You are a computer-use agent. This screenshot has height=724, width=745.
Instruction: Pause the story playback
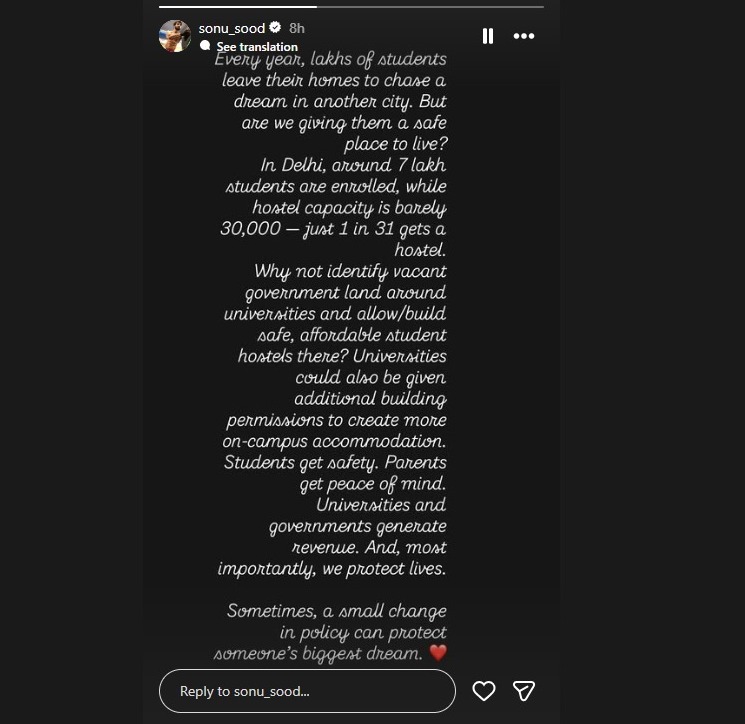[x=487, y=36]
